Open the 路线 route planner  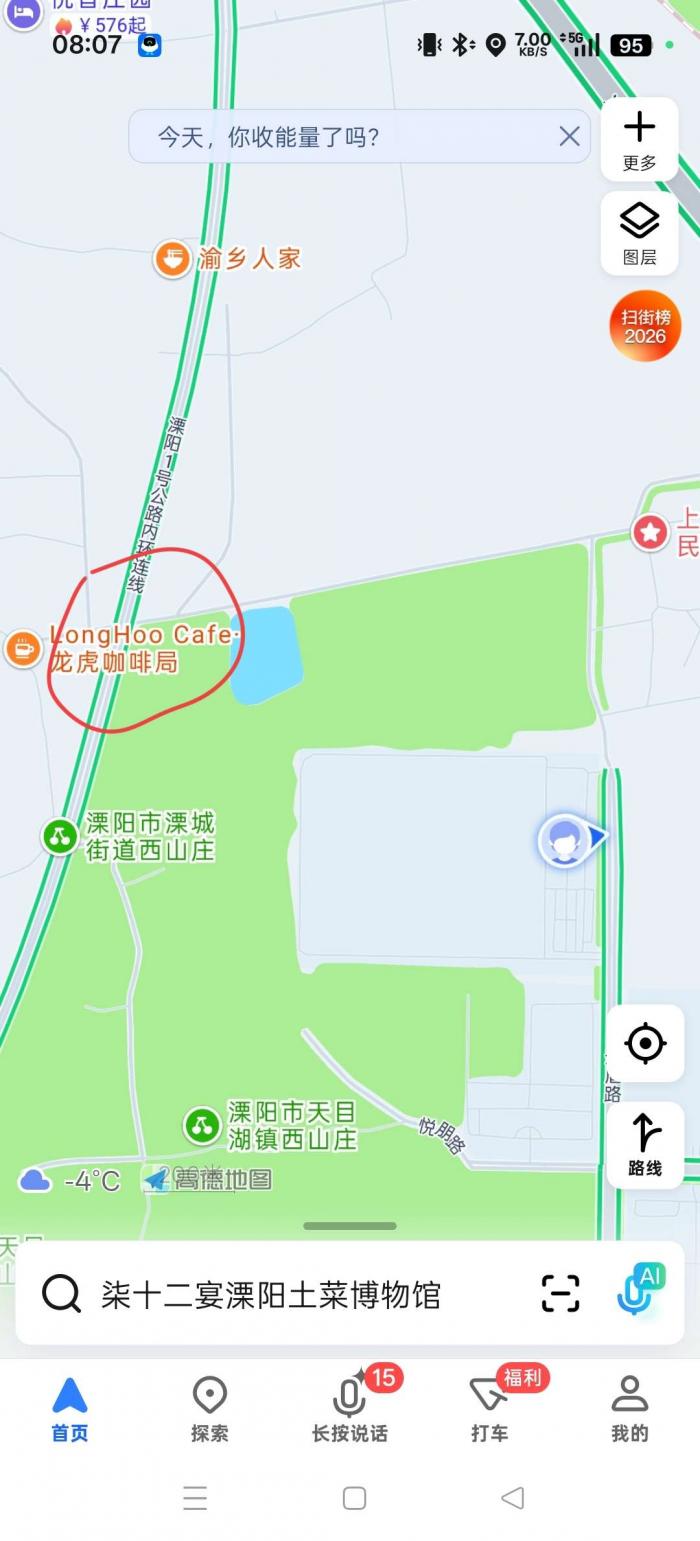point(645,1144)
